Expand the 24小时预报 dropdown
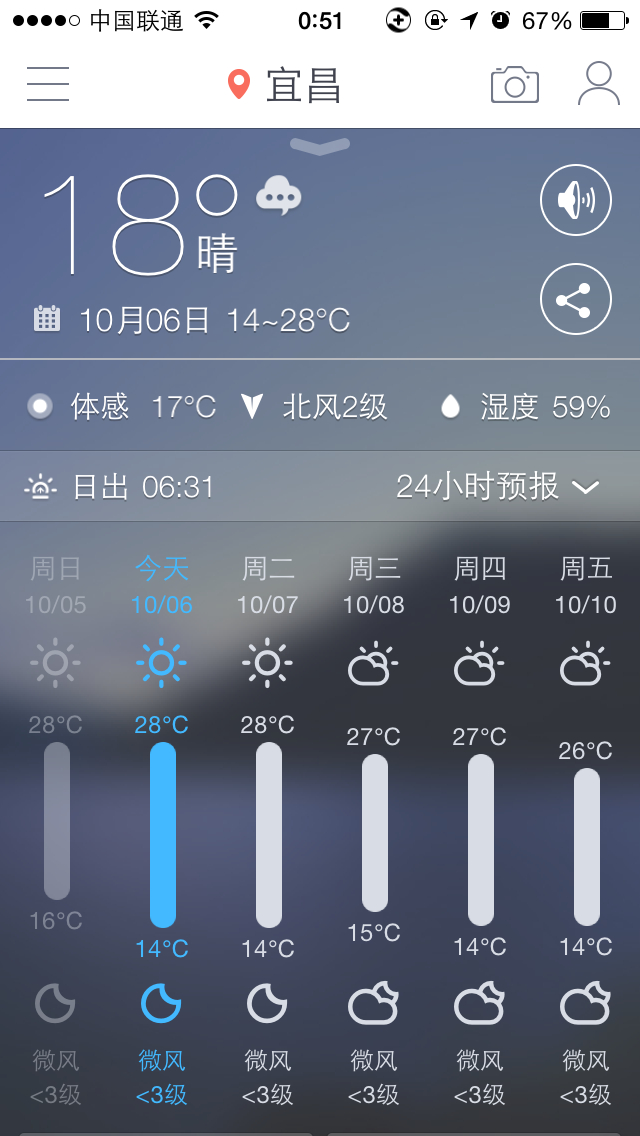640x1136 pixels. [x=497, y=487]
